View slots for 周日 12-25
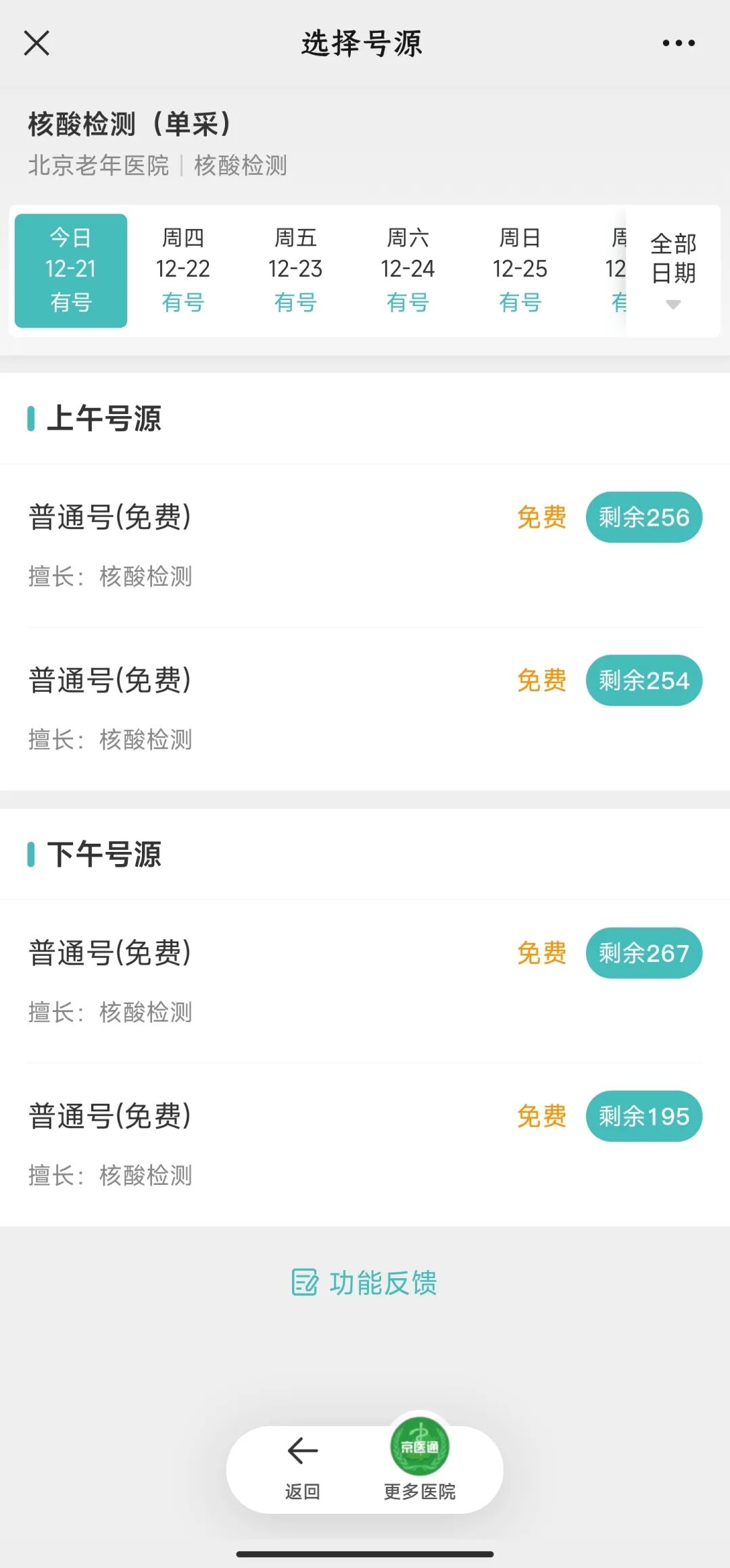Viewport: 730px width, 1568px height. pyautogui.click(x=520, y=270)
